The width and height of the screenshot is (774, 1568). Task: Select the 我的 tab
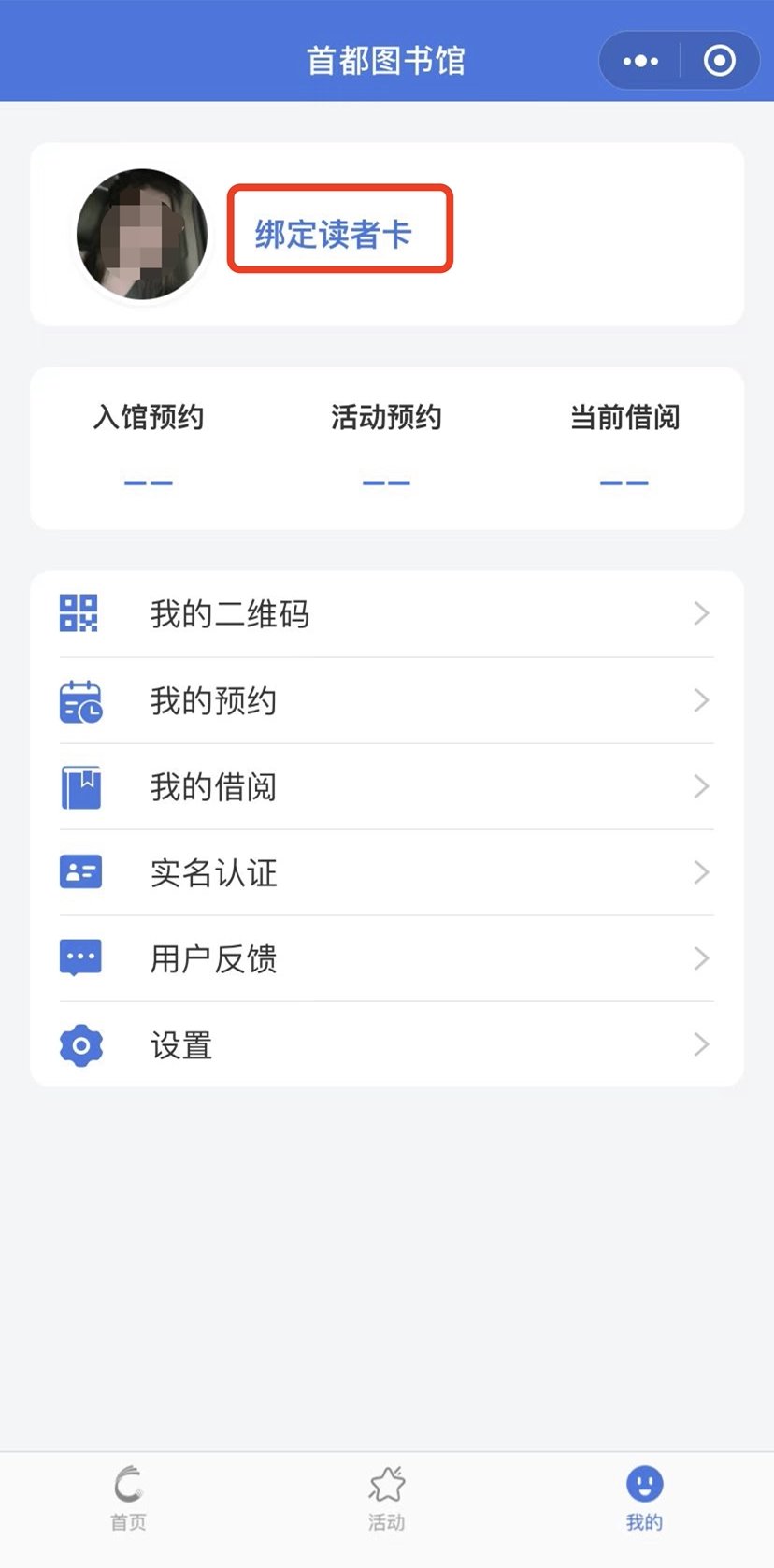644,1499
